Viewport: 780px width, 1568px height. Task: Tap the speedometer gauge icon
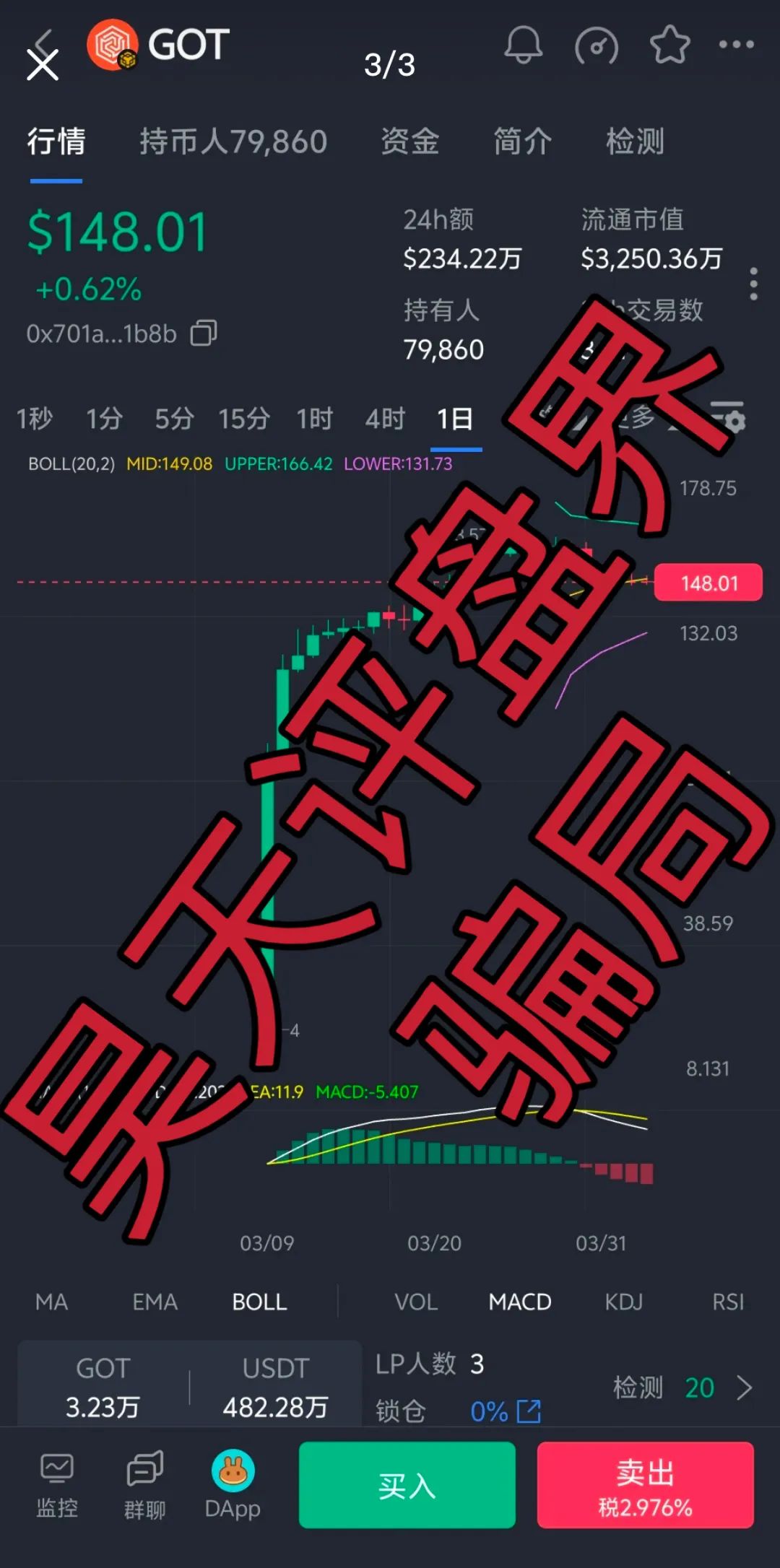[x=597, y=46]
